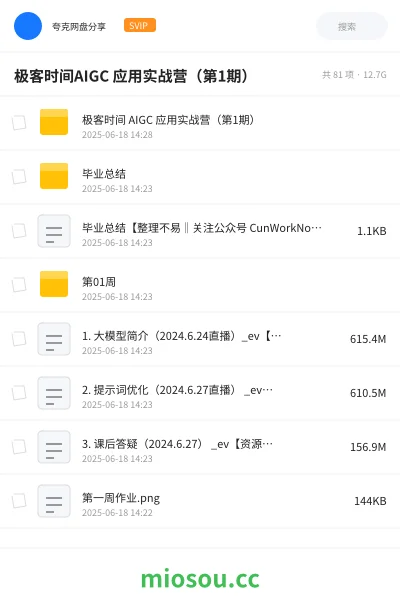The image size is (400, 600).
Task: Select checkbox beside 1. 大模型简介
Action: (x=19, y=339)
